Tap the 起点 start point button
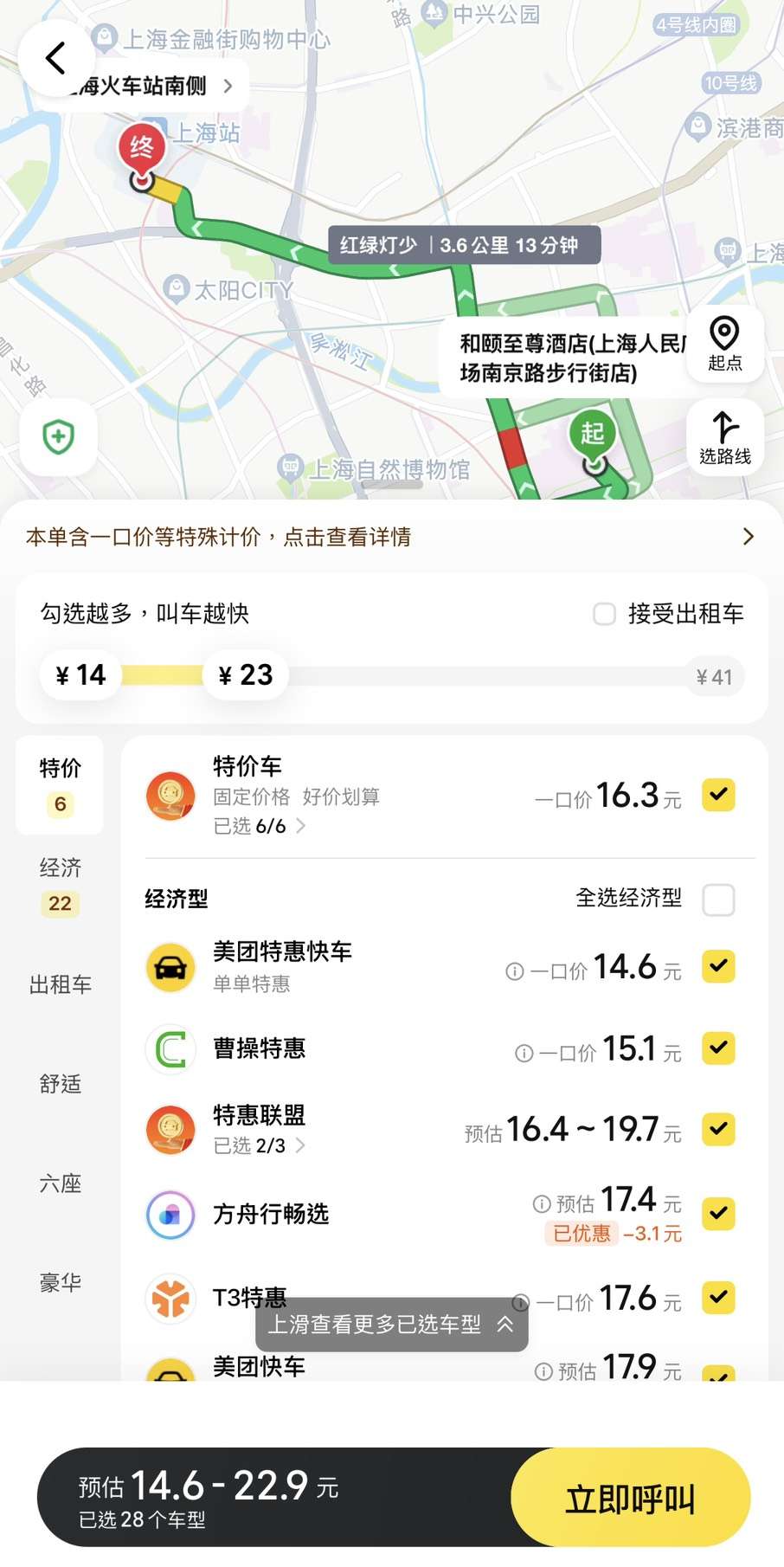This screenshot has height=1567, width=784. pos(724,344)
